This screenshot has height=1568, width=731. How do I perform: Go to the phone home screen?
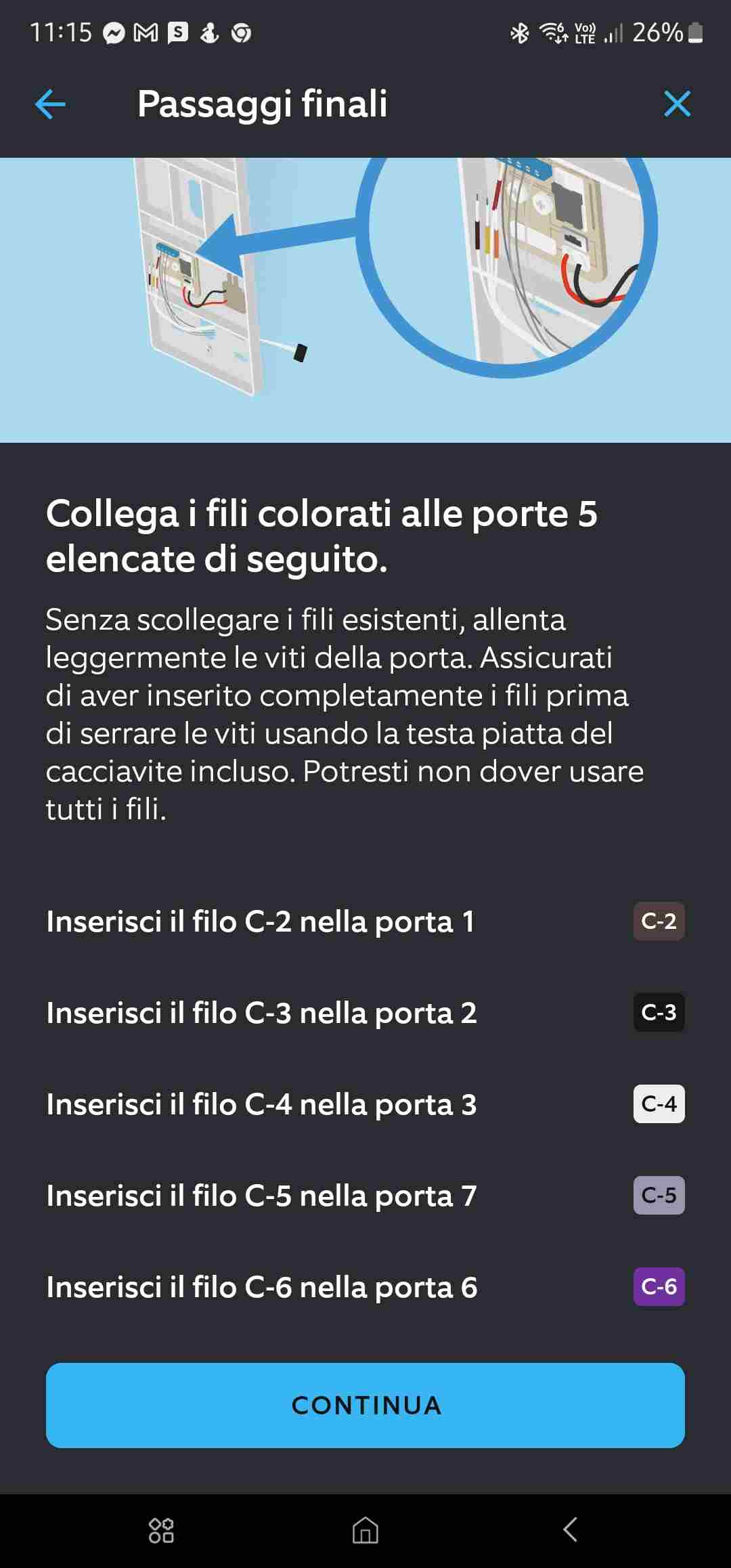pyautogui.click(x=365, y=1530)
